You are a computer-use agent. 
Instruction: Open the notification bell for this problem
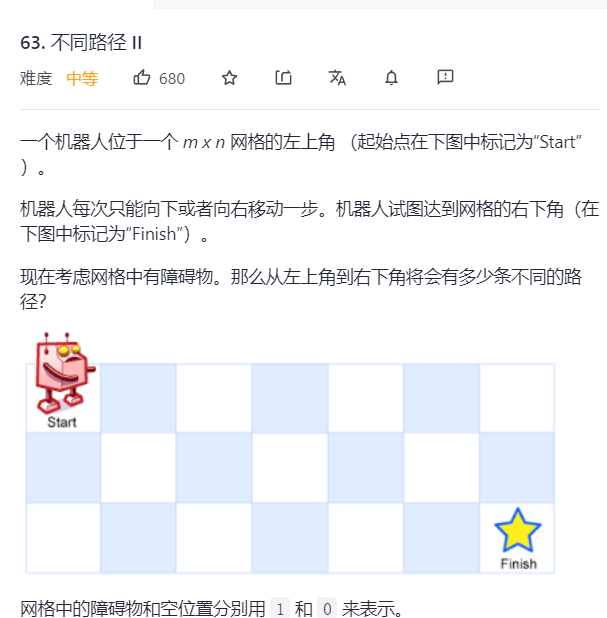[x=391, y=78]
